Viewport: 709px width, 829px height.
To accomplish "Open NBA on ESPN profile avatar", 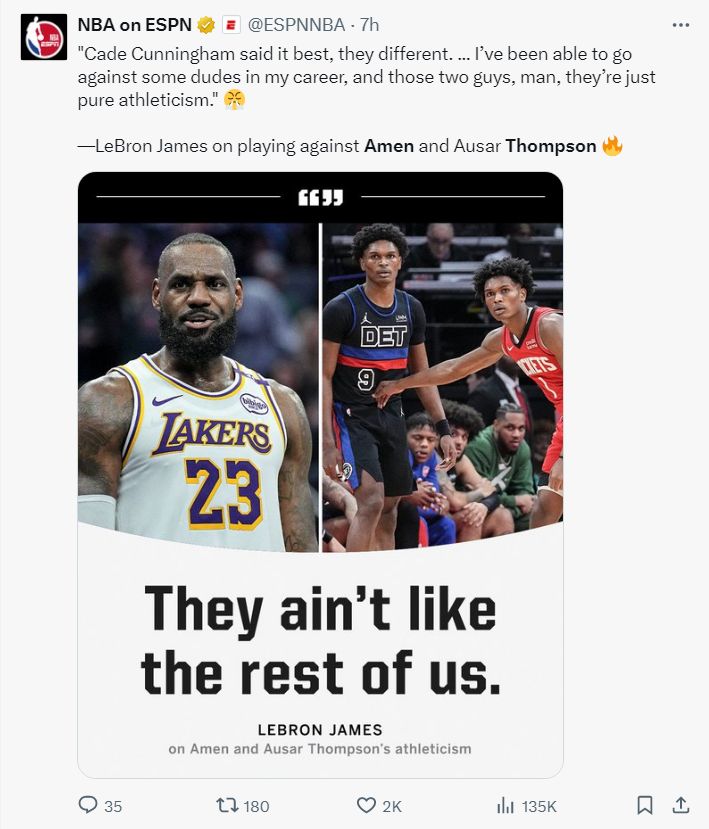I will pos(42,38).
